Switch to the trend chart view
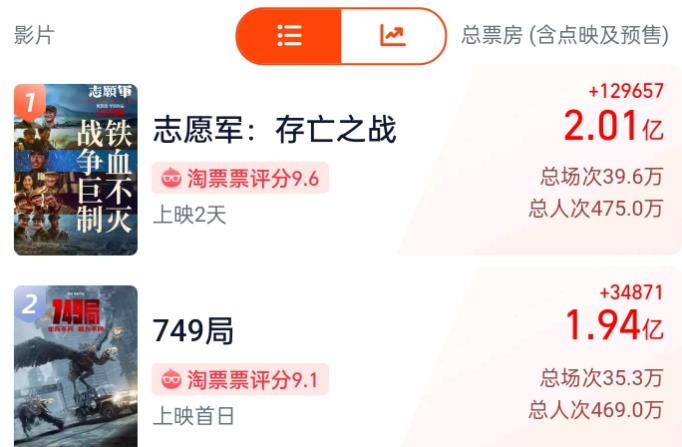Viewport: 682px width, 447px height. pos(393,36)
